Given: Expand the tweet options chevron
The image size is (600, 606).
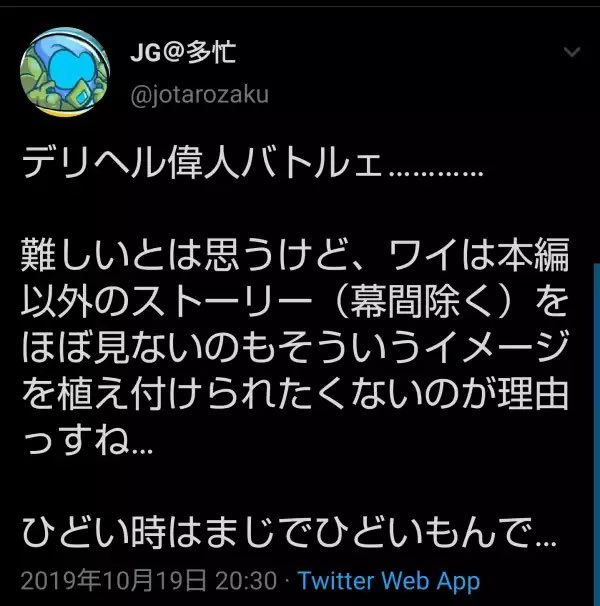Looking at the screenshot, I should point(571,52).
